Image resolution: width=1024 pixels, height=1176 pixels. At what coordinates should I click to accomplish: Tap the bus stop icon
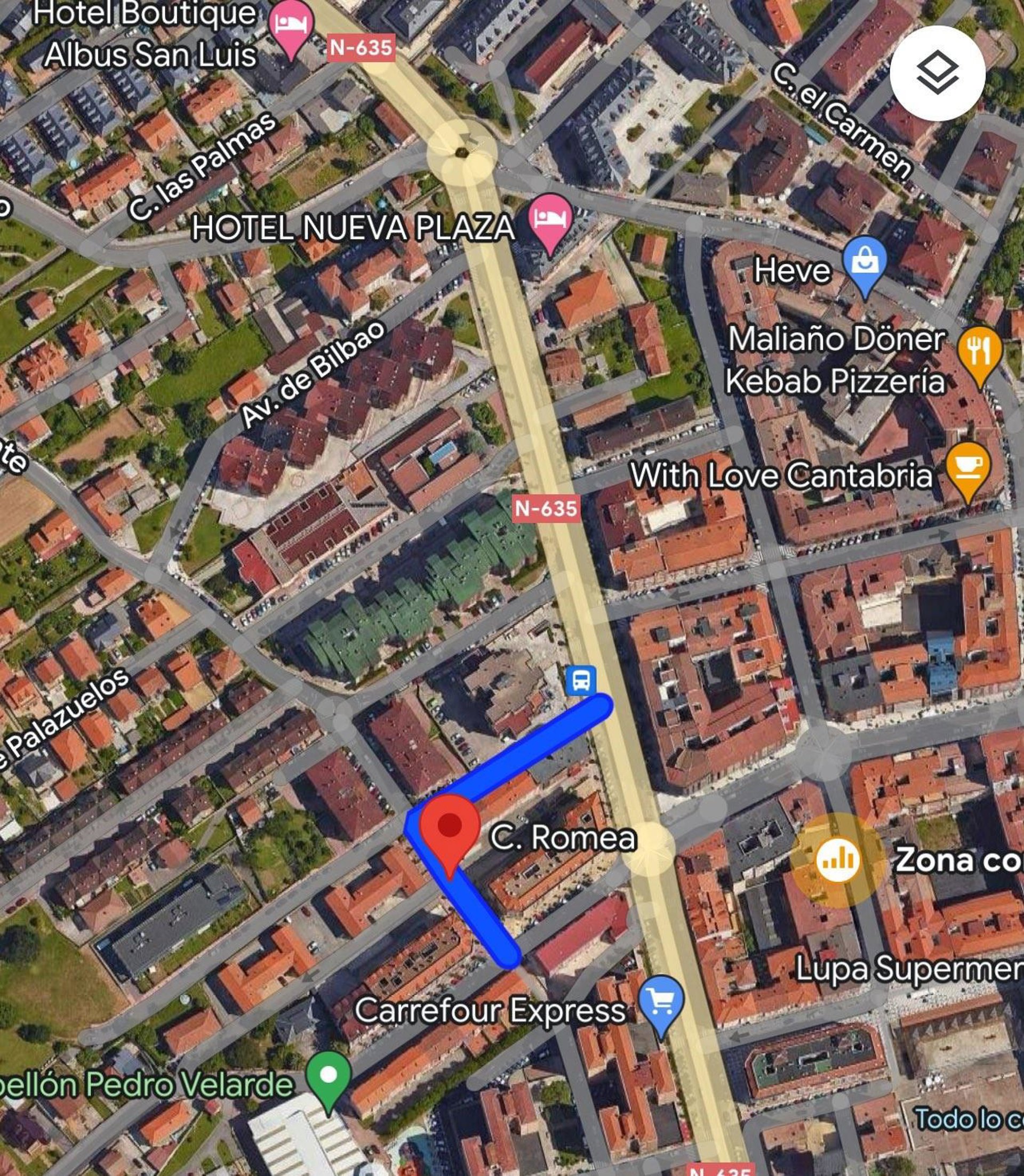[581, 681]
